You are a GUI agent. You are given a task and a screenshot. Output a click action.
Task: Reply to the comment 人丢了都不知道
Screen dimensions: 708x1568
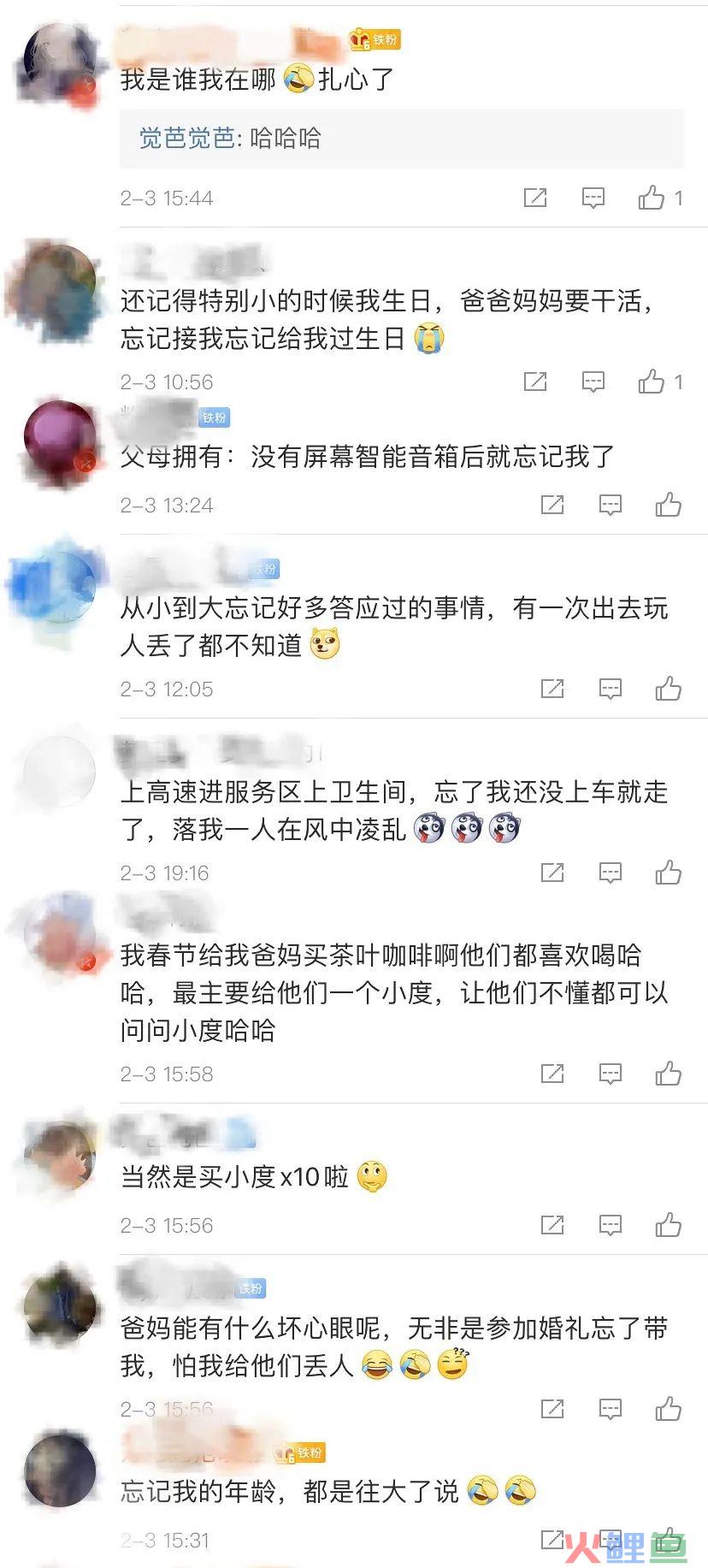point(610,689)
